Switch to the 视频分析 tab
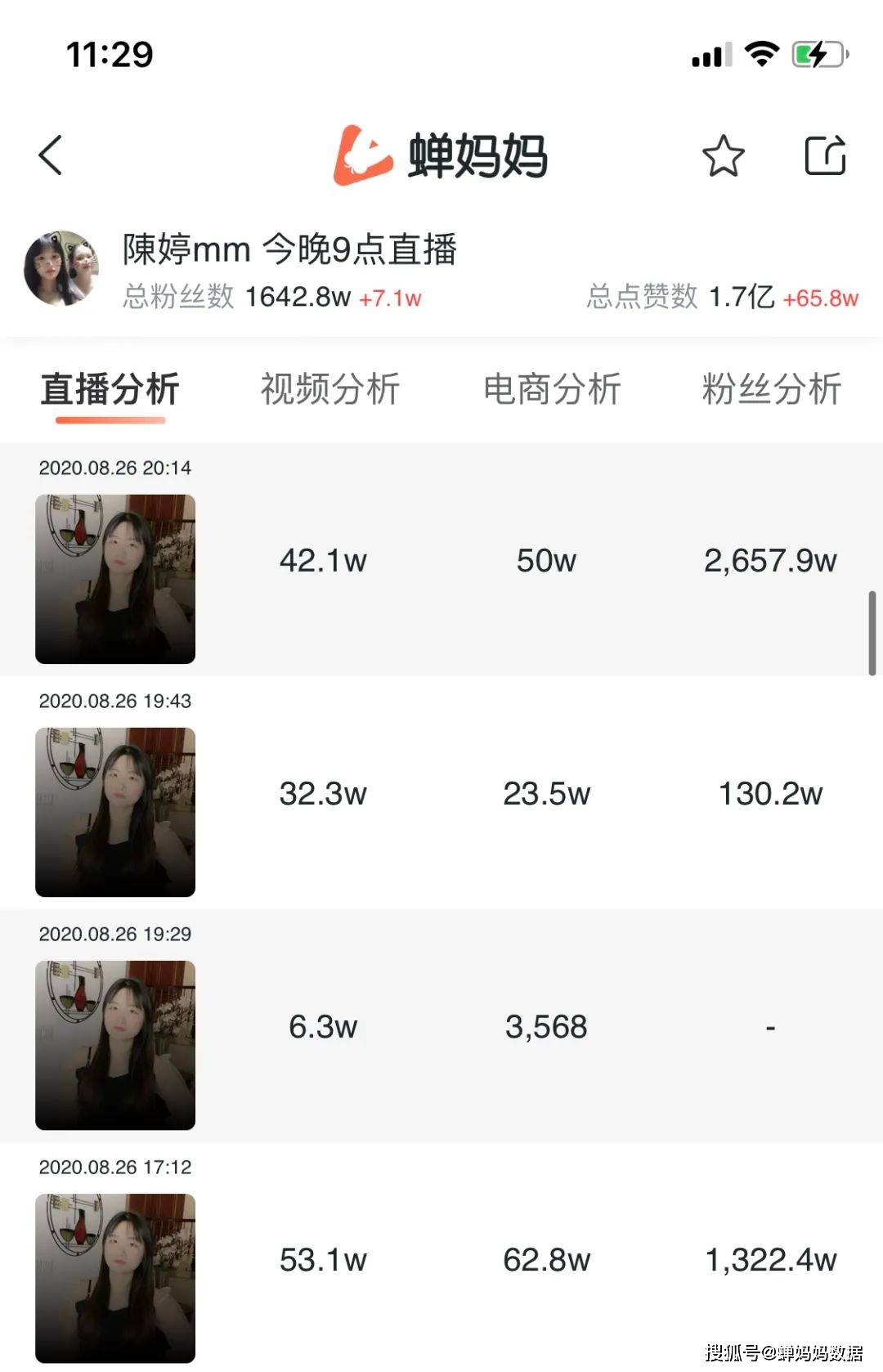This screenshot has width=883, height=1372. pos(329,389)
